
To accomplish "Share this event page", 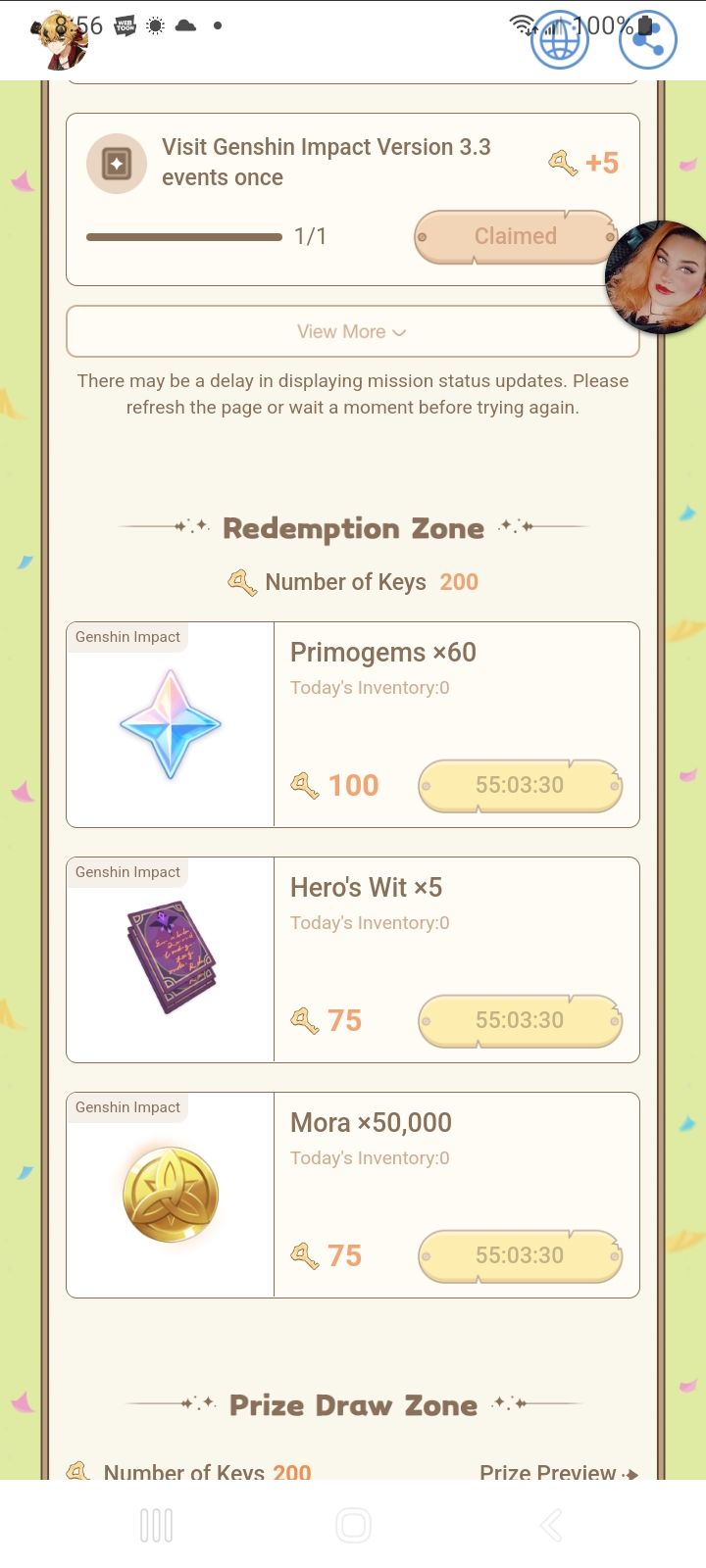I will click(648, 40).
